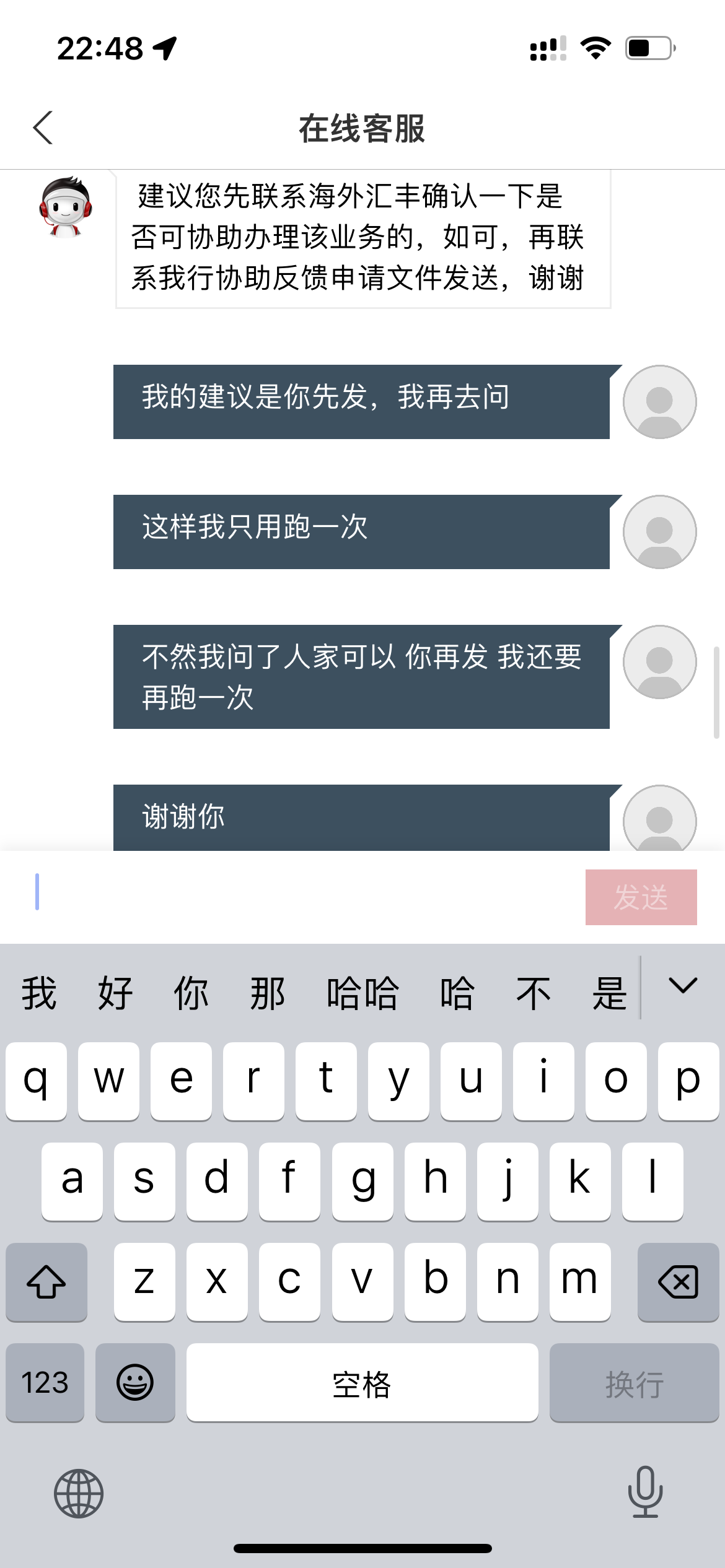Focus the message input field
The width and height of the screenshot is (725, 1568).
pyautogui.click(x=304, y=895)
